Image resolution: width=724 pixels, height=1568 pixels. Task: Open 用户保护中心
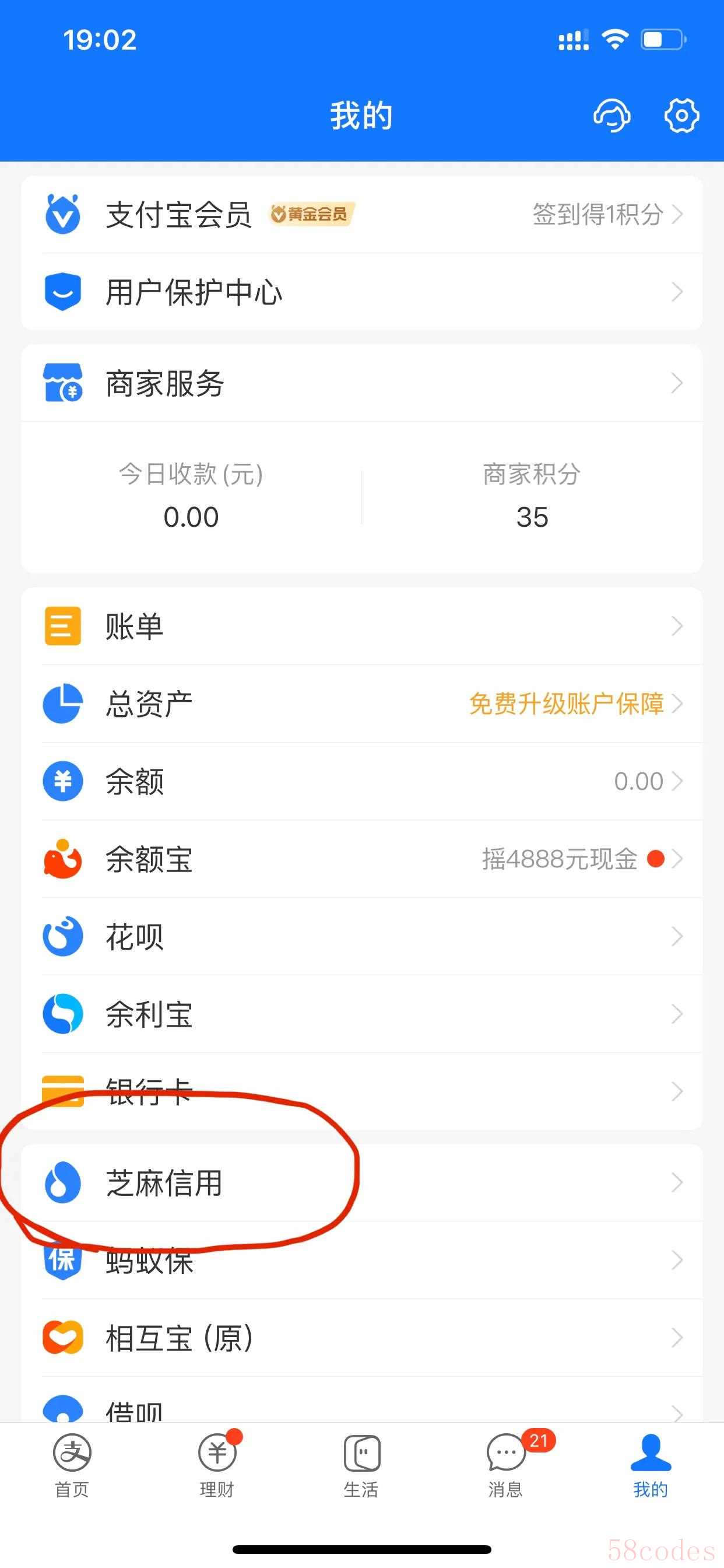tap(362, 292)
